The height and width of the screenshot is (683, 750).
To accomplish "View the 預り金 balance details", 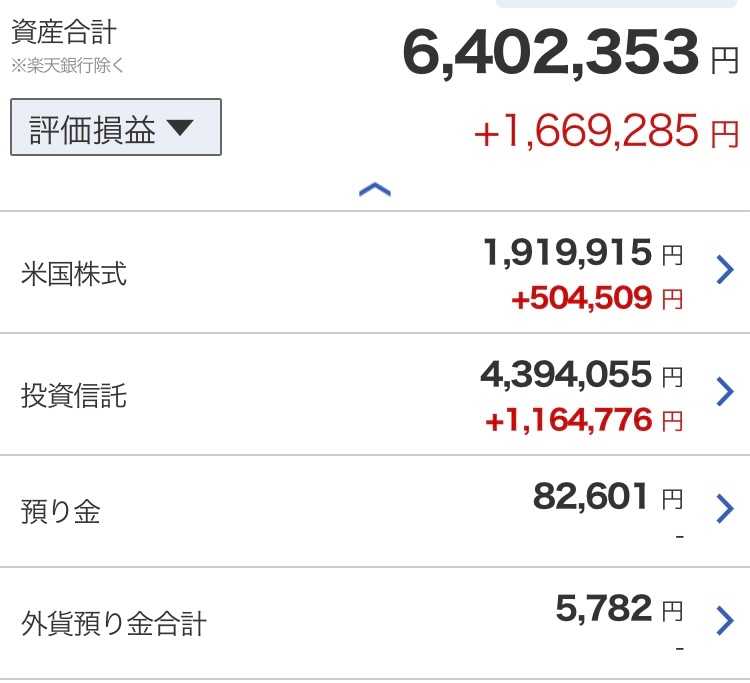I will pyautogui.click(x=375, y=511).
